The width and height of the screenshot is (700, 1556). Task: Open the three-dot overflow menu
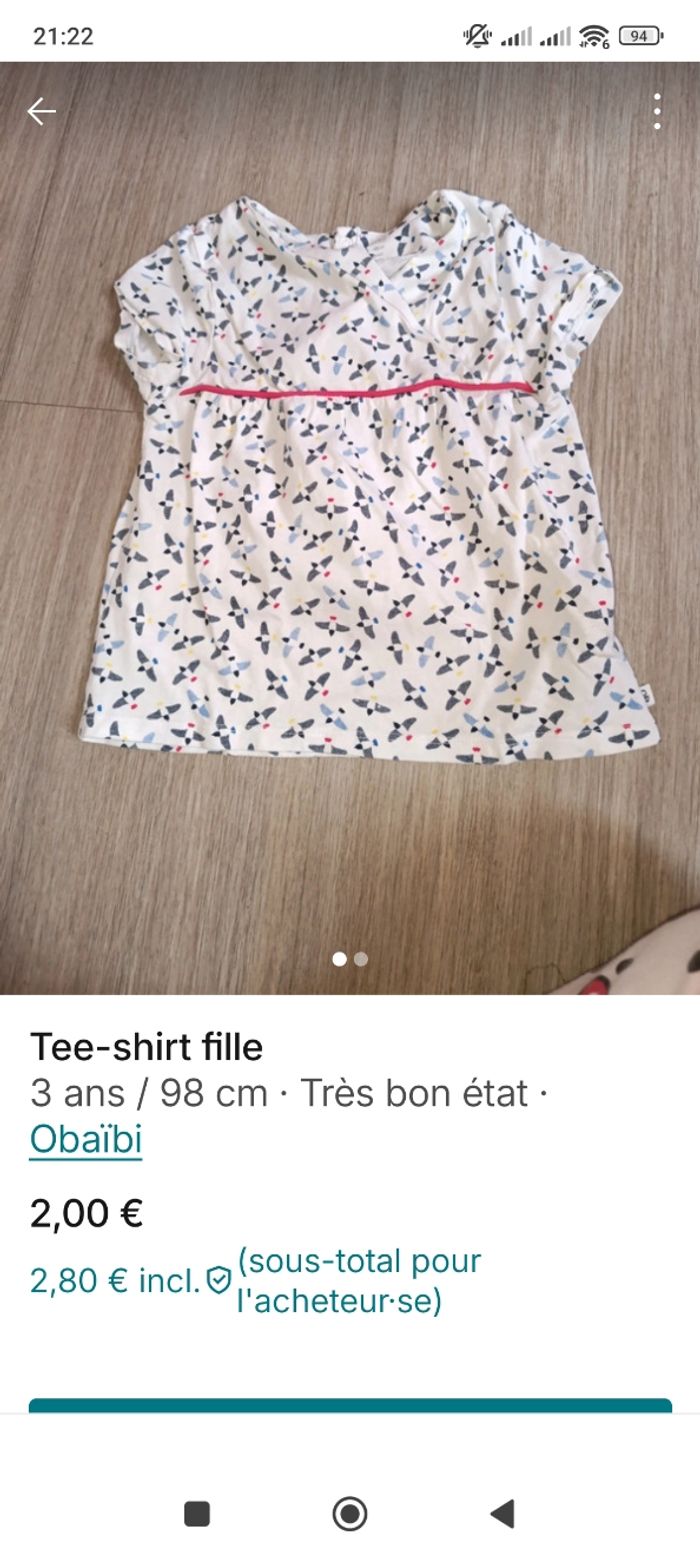(657, 111)
